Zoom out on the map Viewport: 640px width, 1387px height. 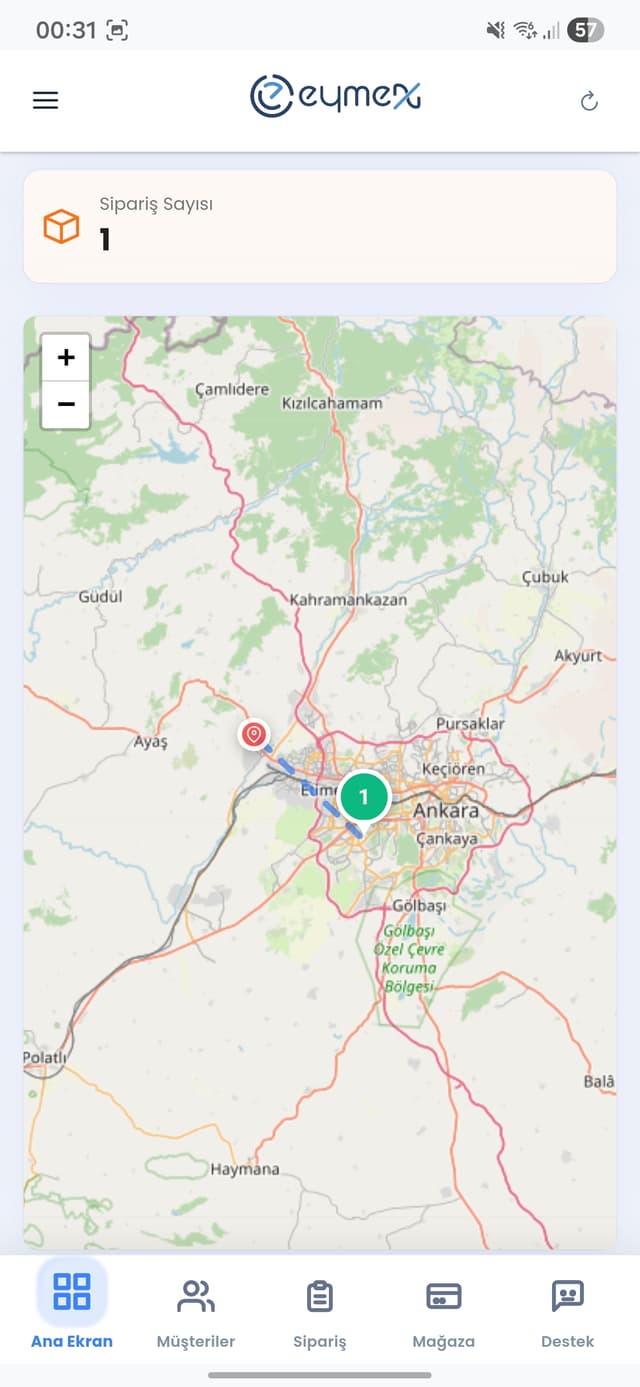pos(66,404)
